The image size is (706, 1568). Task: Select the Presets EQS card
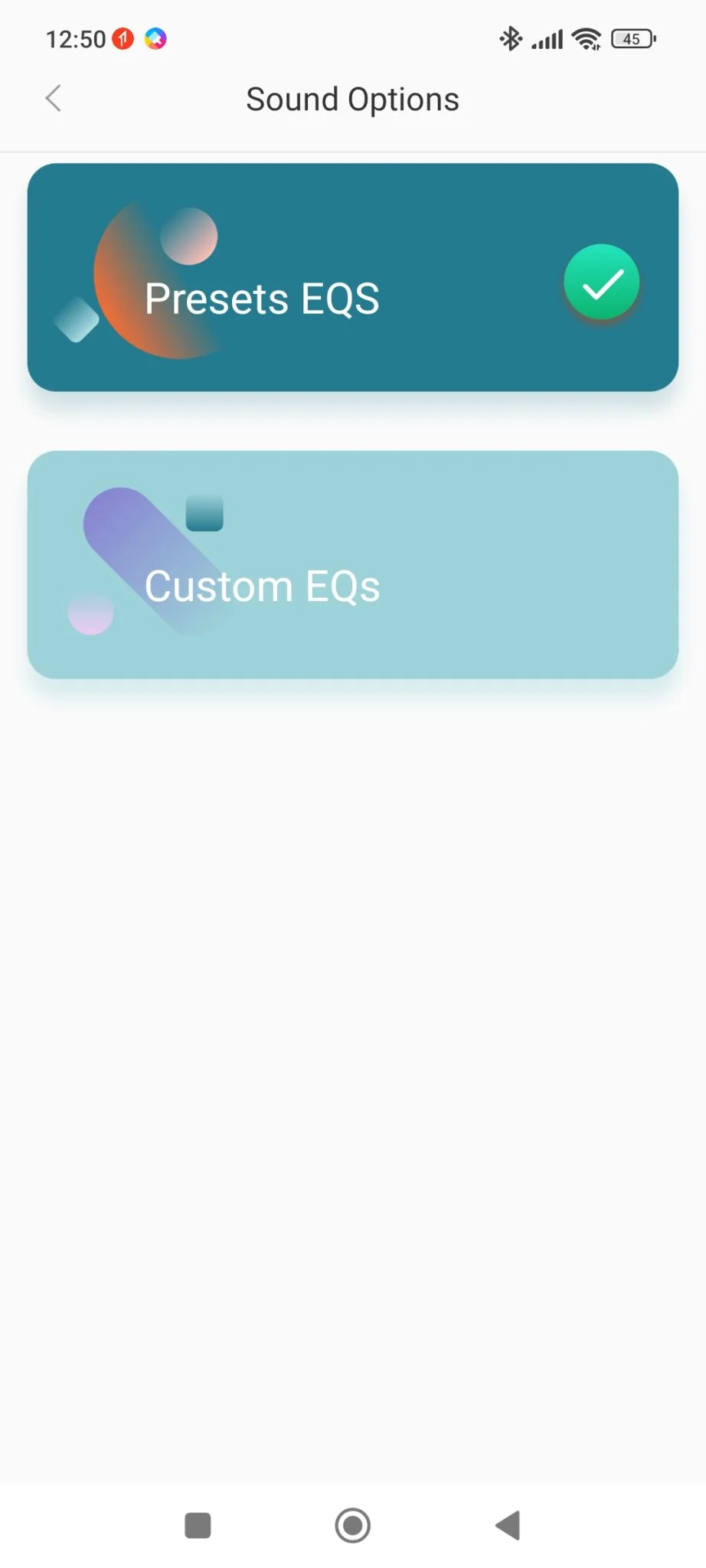(352, 277)
